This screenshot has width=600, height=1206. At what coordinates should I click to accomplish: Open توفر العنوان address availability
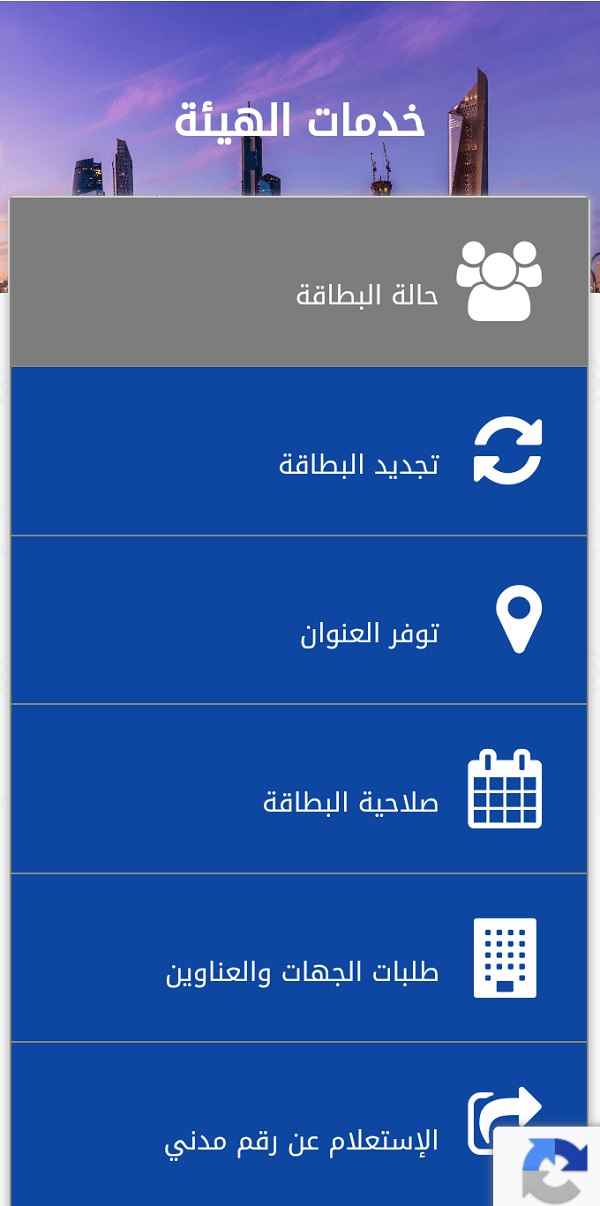click(x=299, y=620)
